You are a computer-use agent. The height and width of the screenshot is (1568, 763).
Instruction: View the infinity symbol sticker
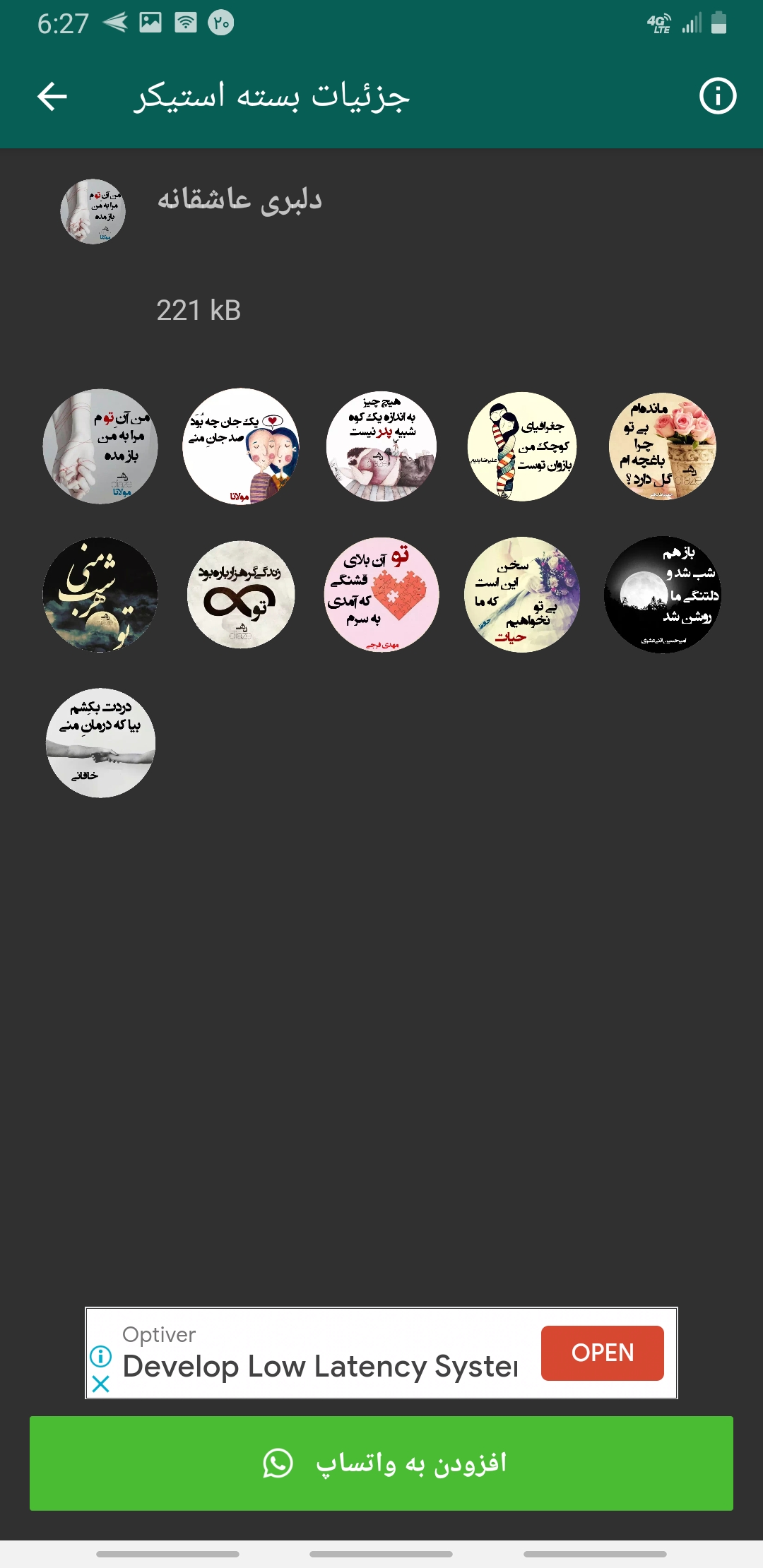point(241,595)
